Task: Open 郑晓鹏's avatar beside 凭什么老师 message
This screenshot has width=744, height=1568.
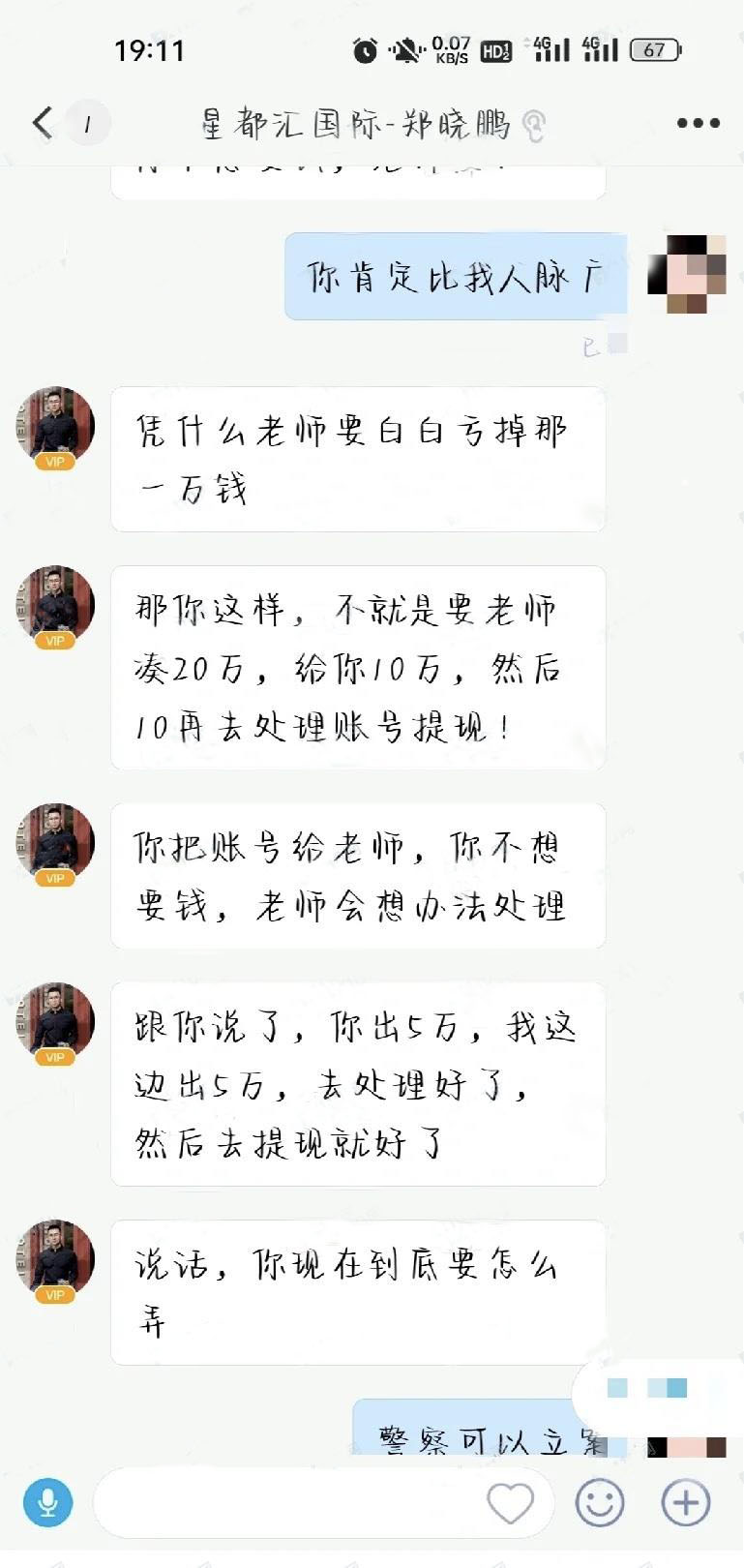Action: click(x=56, y=427)
